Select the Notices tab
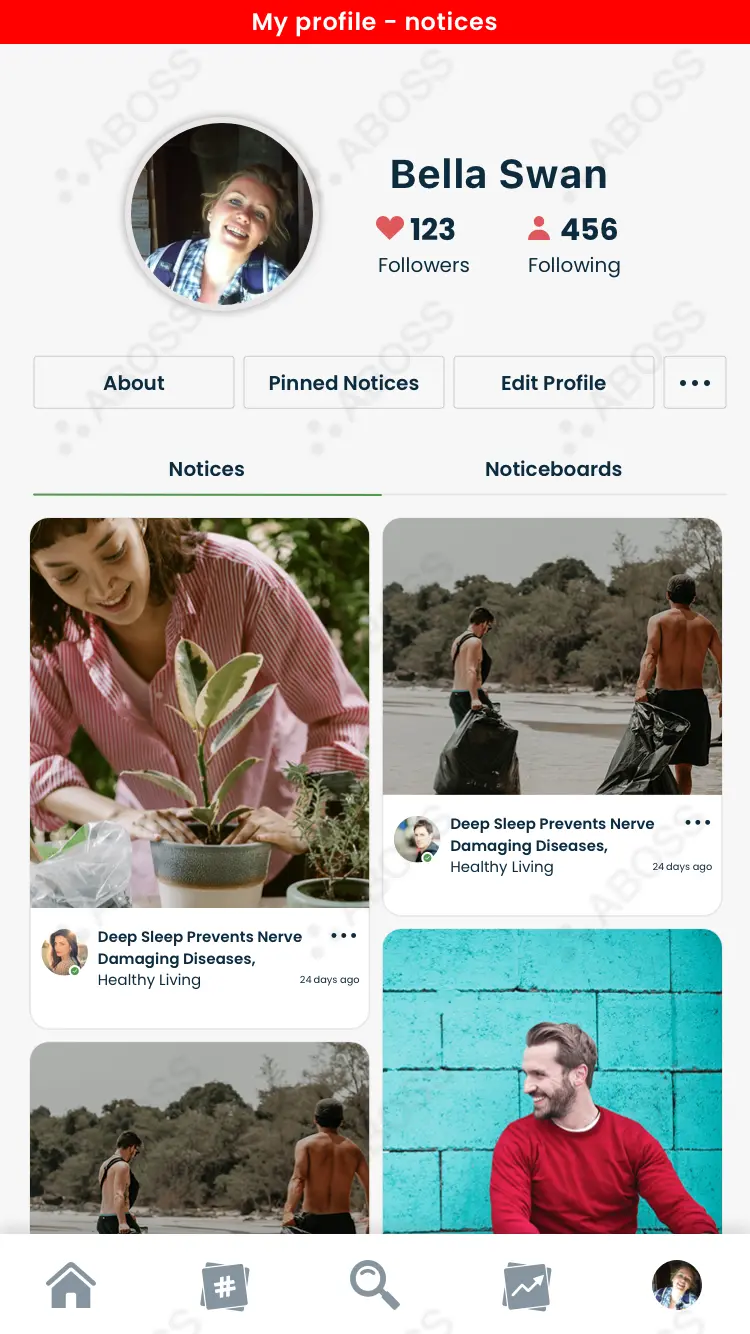The image size is (750, 1334). (207, 469)
